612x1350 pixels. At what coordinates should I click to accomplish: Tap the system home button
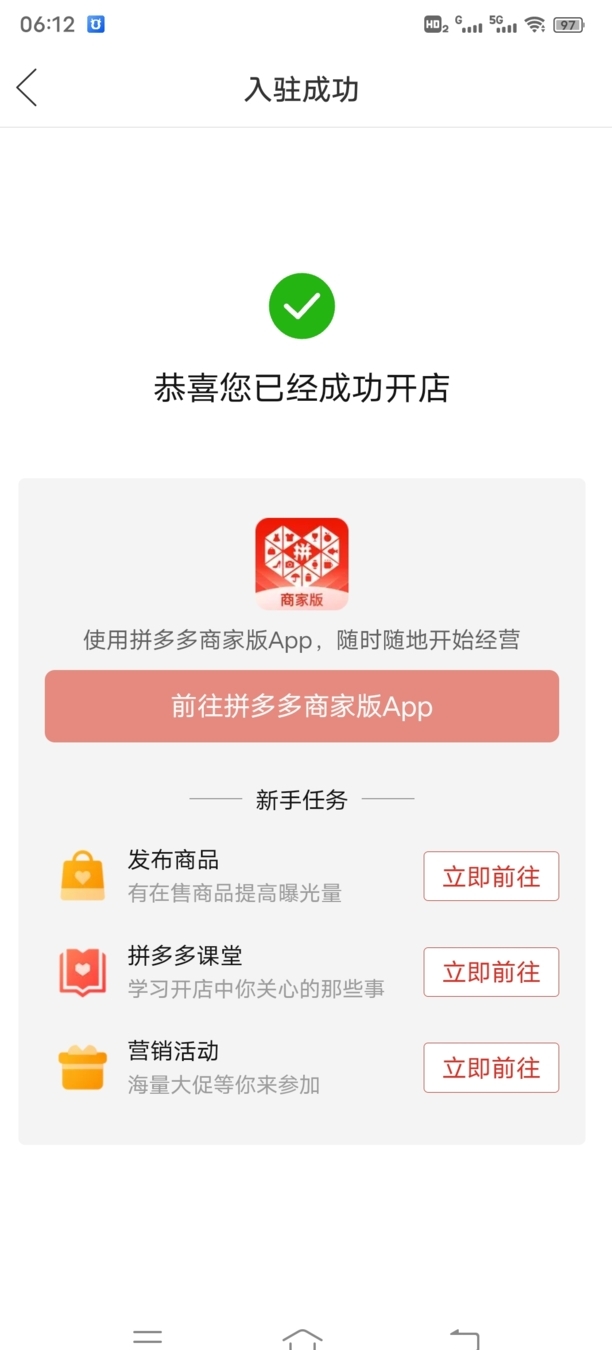coord(302,1338)
